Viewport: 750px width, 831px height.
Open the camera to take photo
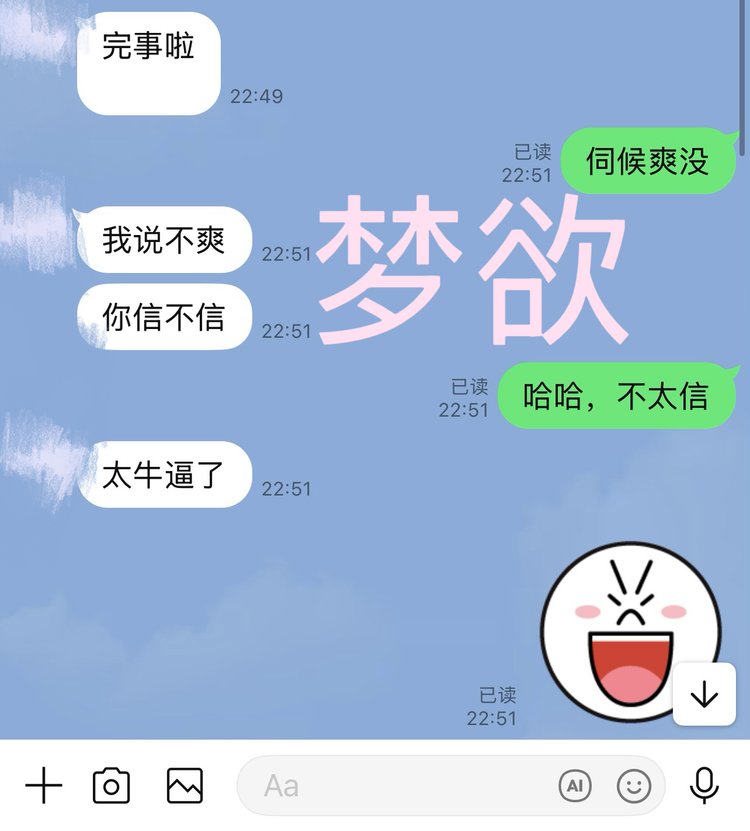pos(111,786)
